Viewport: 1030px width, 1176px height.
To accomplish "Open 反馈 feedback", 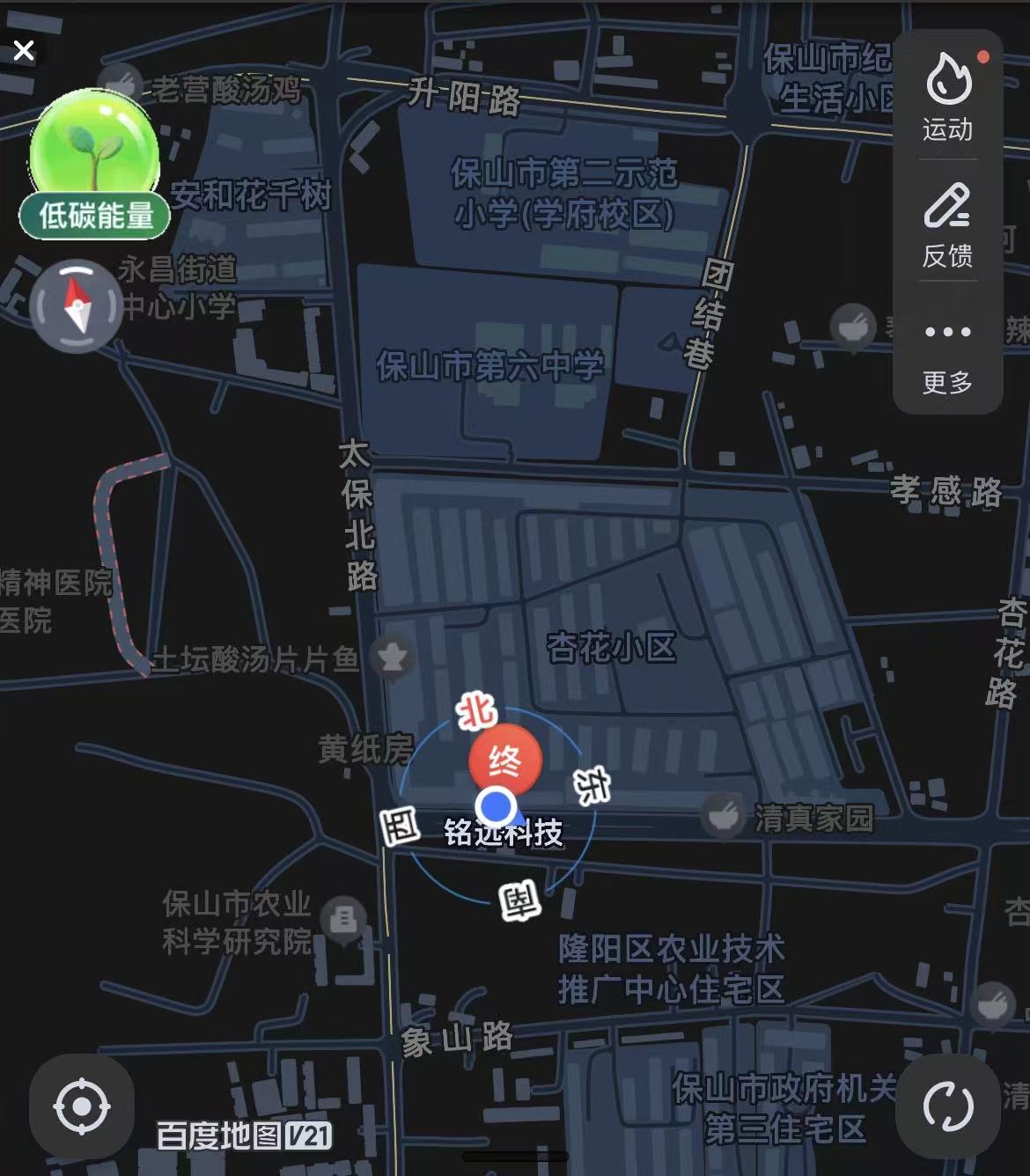I will point(947,224).
